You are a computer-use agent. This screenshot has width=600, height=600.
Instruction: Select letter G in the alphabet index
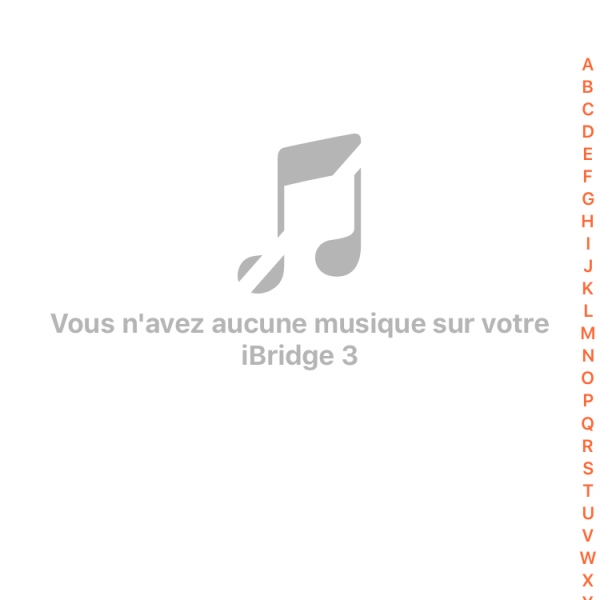pos(588,199)
